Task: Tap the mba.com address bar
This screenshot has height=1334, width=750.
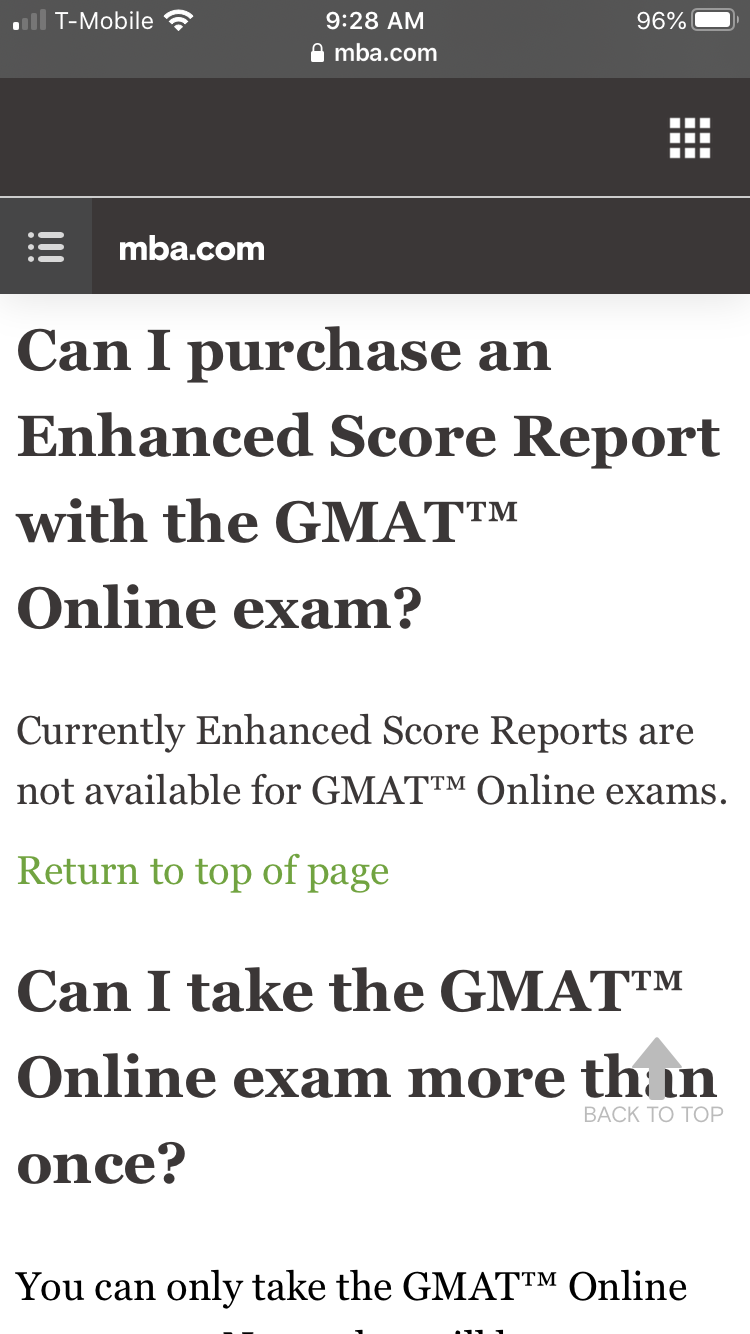Action: click(x=375, y=53)
